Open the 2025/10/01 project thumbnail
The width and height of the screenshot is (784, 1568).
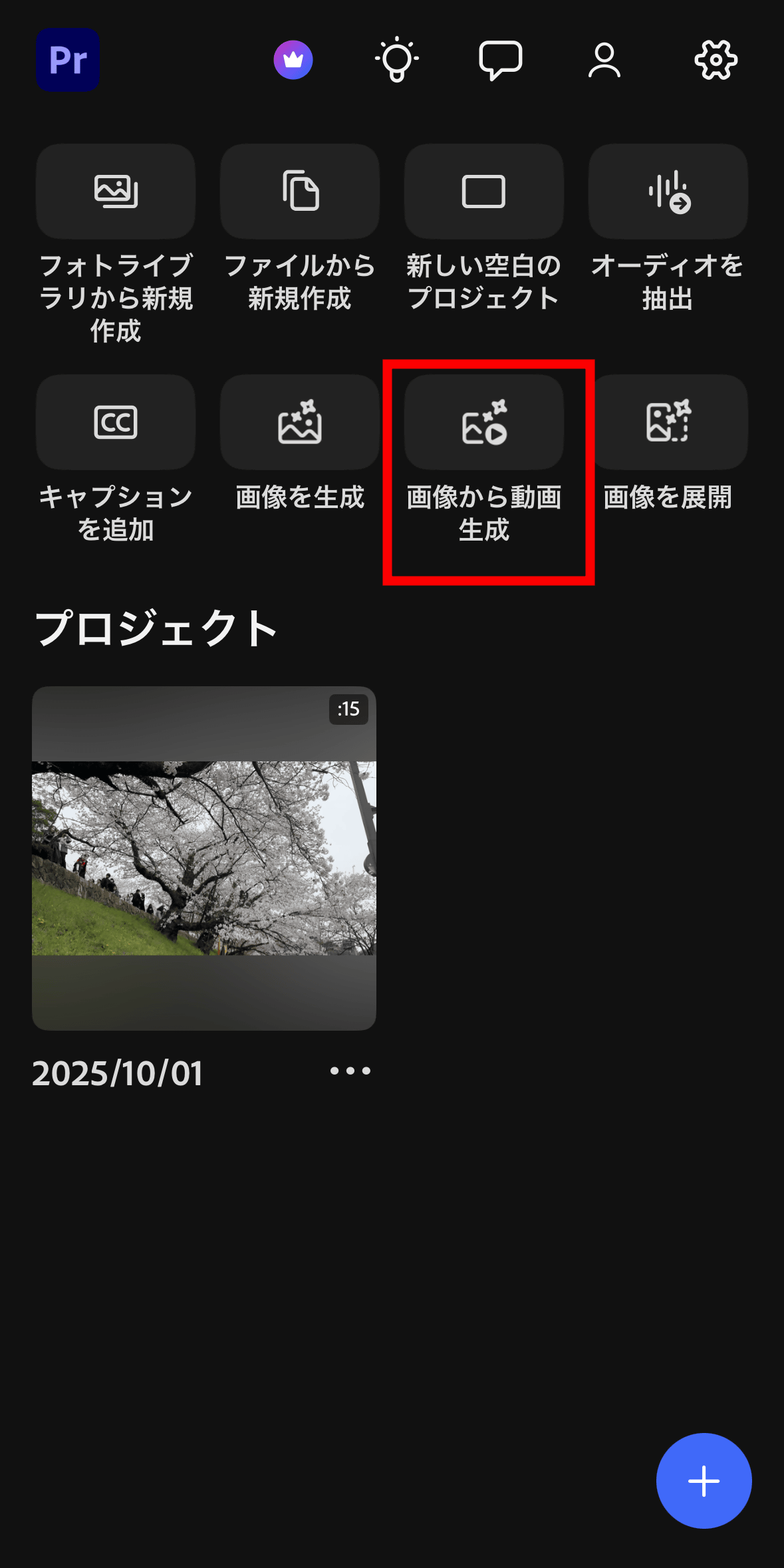pos(204,858)
